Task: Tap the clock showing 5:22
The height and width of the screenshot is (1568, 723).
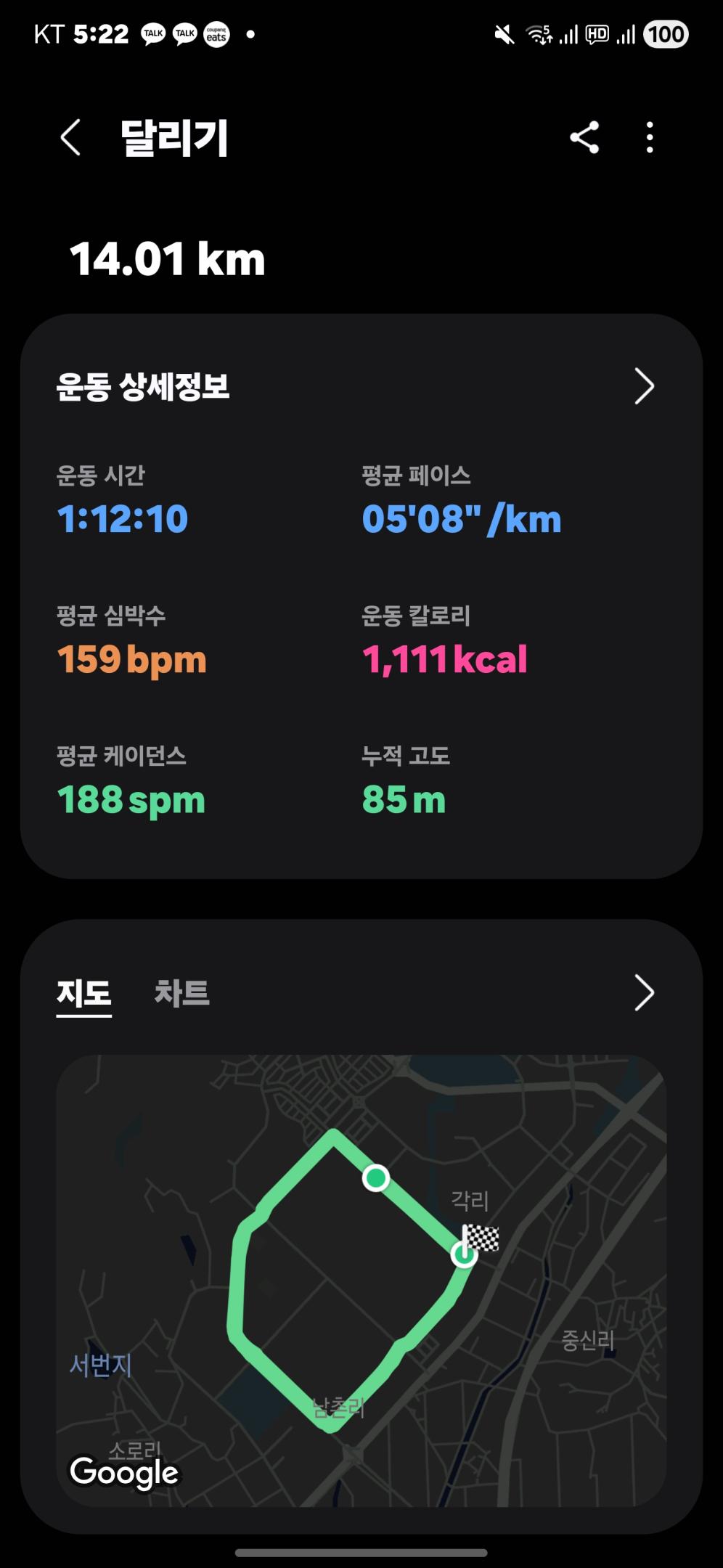Action: pyautogui.click(x=100, y=33)
